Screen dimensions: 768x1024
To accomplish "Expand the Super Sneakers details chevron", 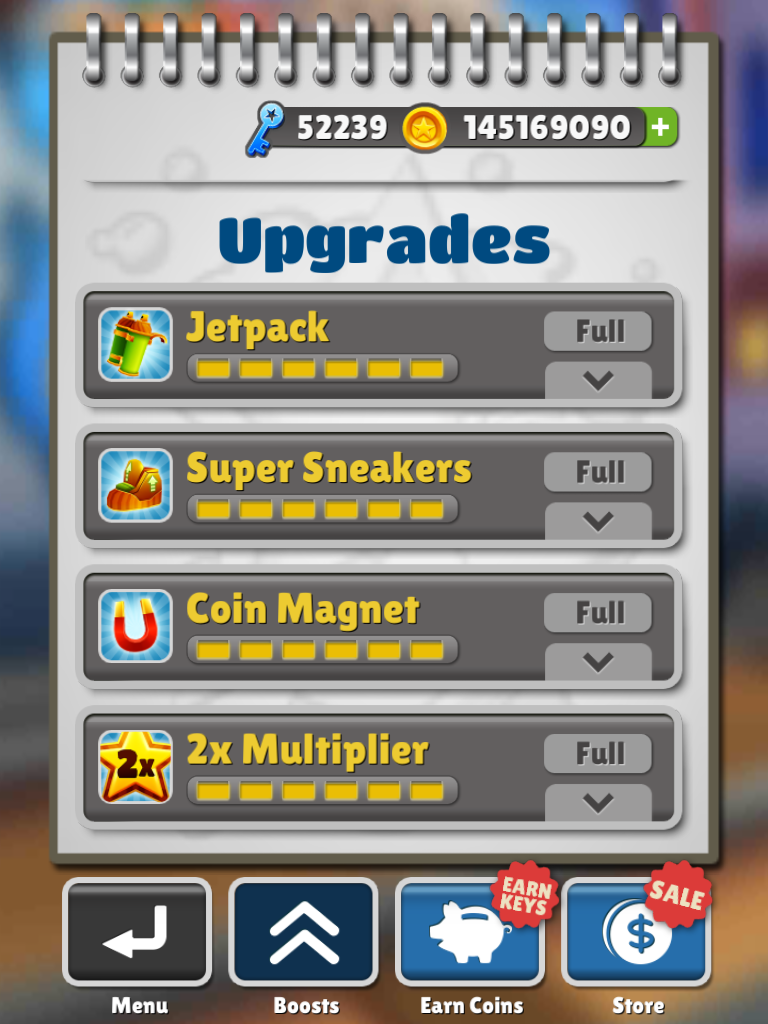I will point(598,521).
